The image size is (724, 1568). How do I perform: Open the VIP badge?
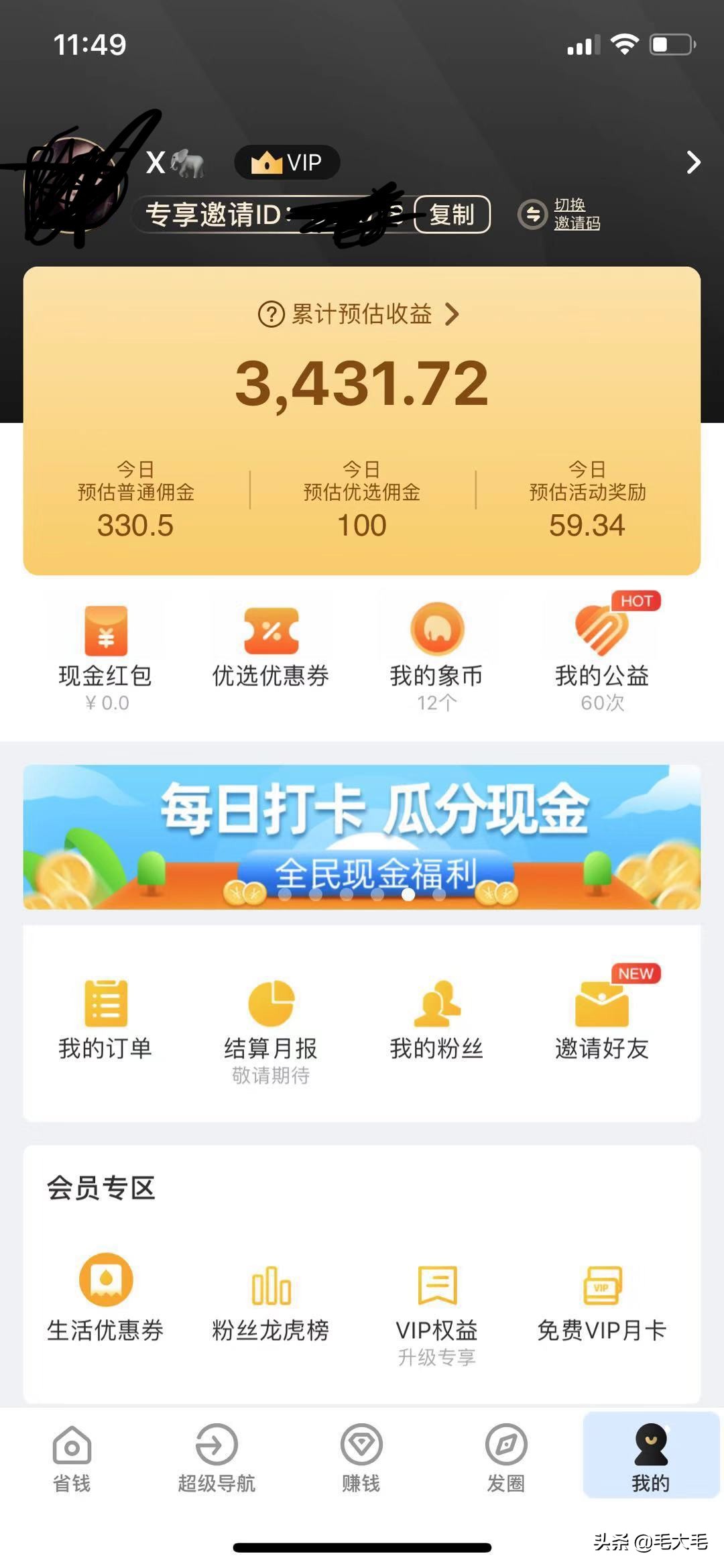click(x=287, y=162)
